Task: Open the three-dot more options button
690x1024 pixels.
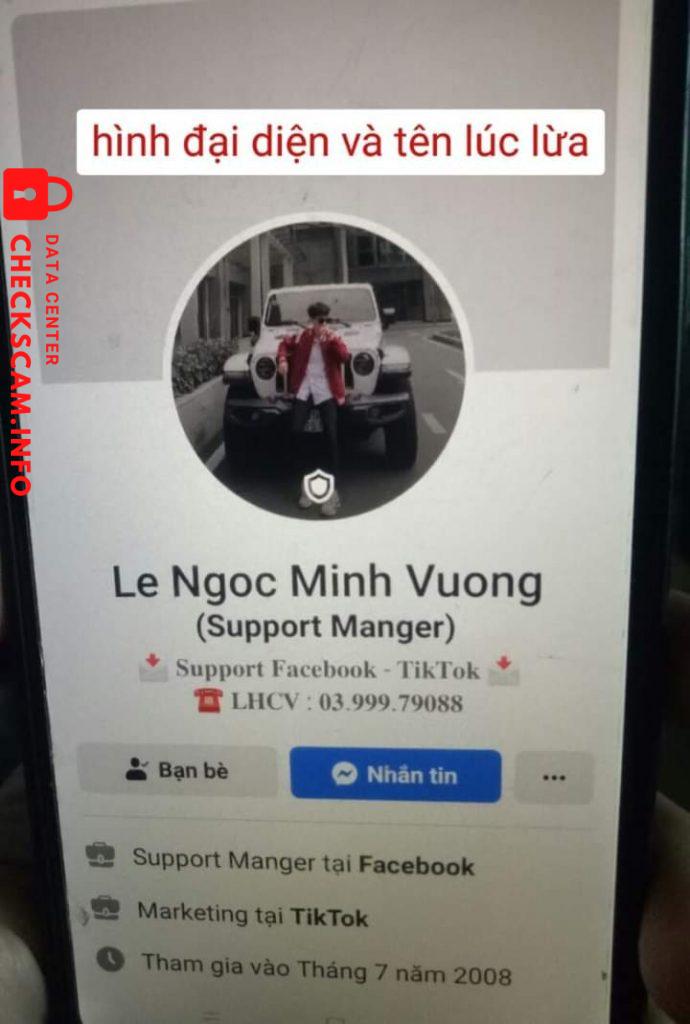Action: (554, 777)
